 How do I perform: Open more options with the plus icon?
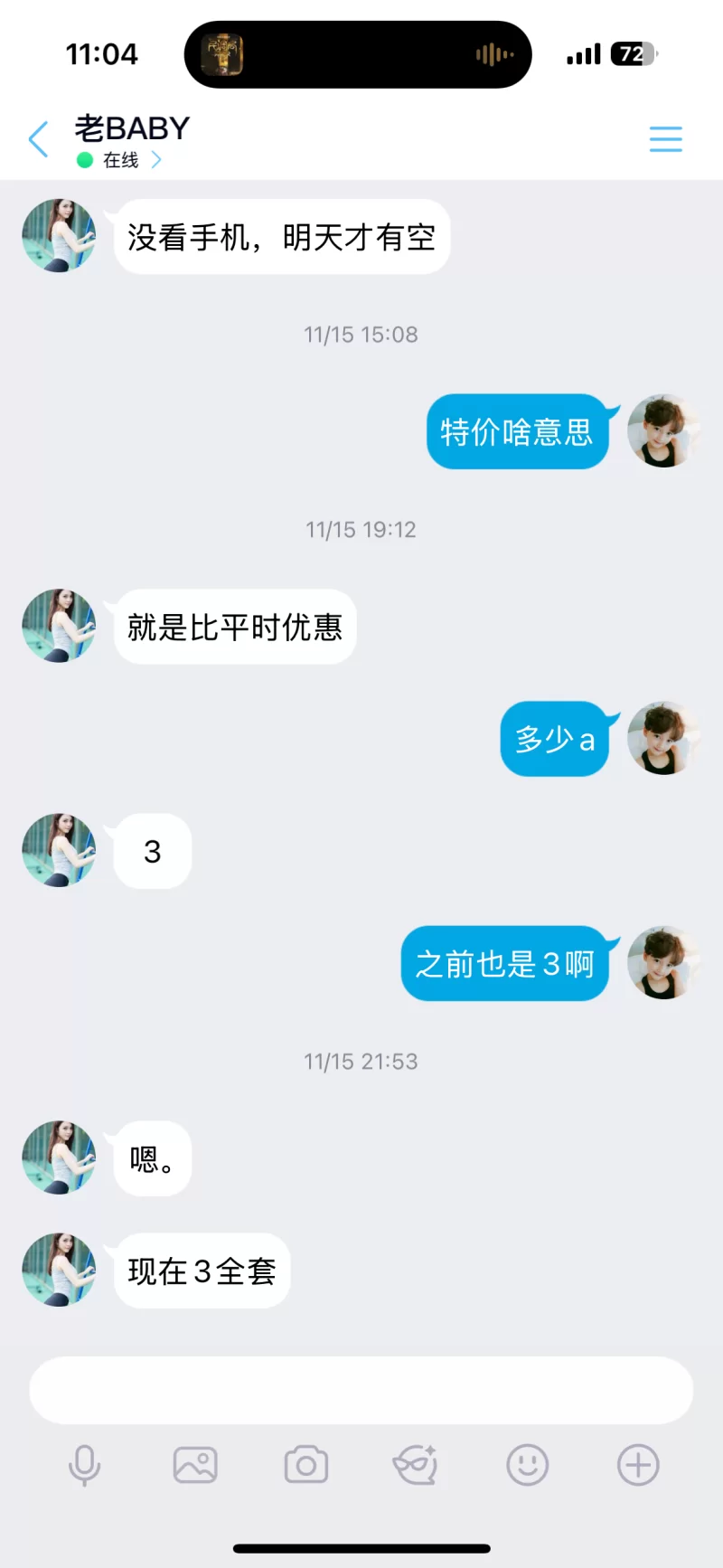pyautogui.click(x=638, y=1465)
